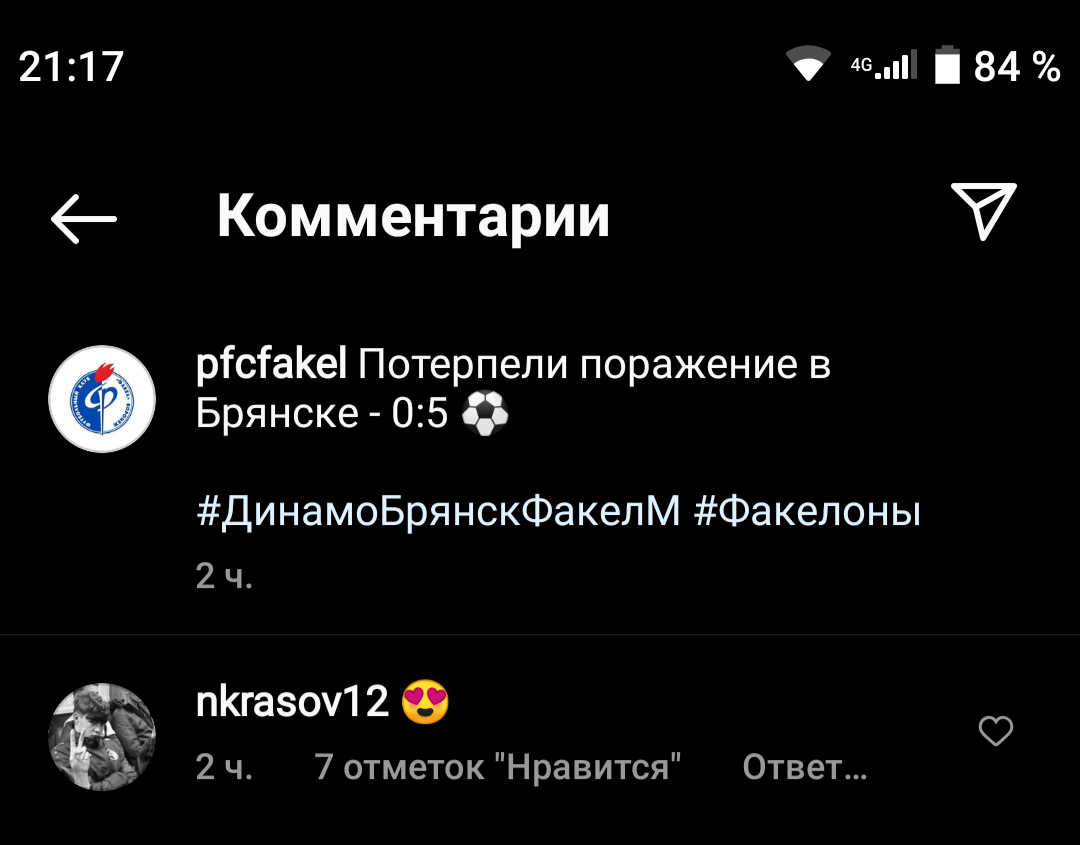This screenshot has width=1080, height=845.
Task: Reply to nkrasov12's comment
Action: (804, 767)
